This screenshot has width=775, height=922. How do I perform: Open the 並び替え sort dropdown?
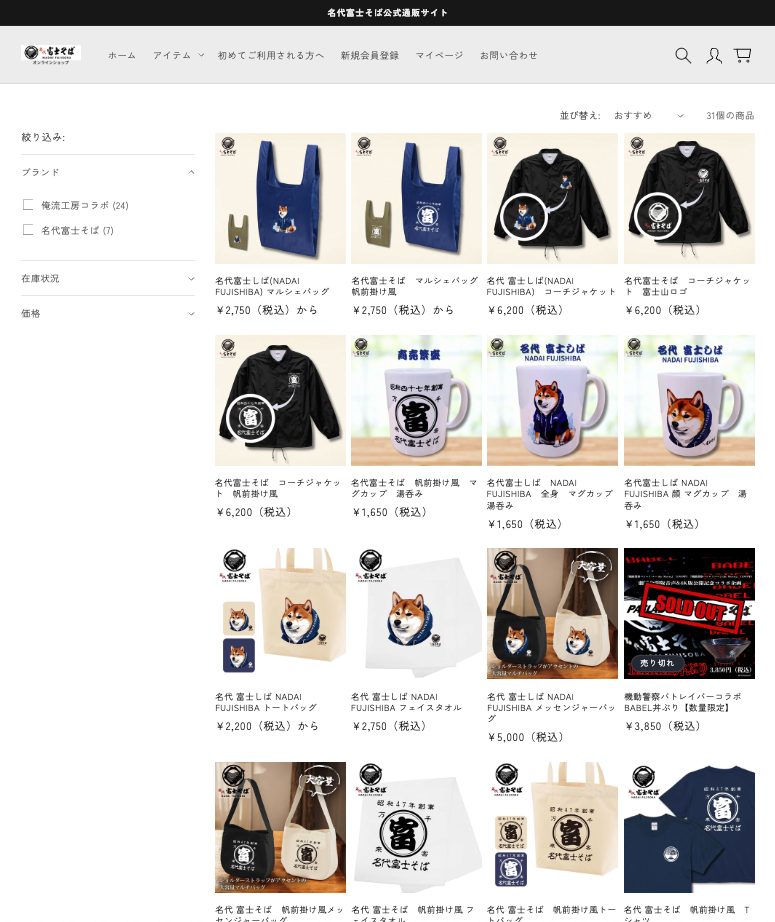648,116
